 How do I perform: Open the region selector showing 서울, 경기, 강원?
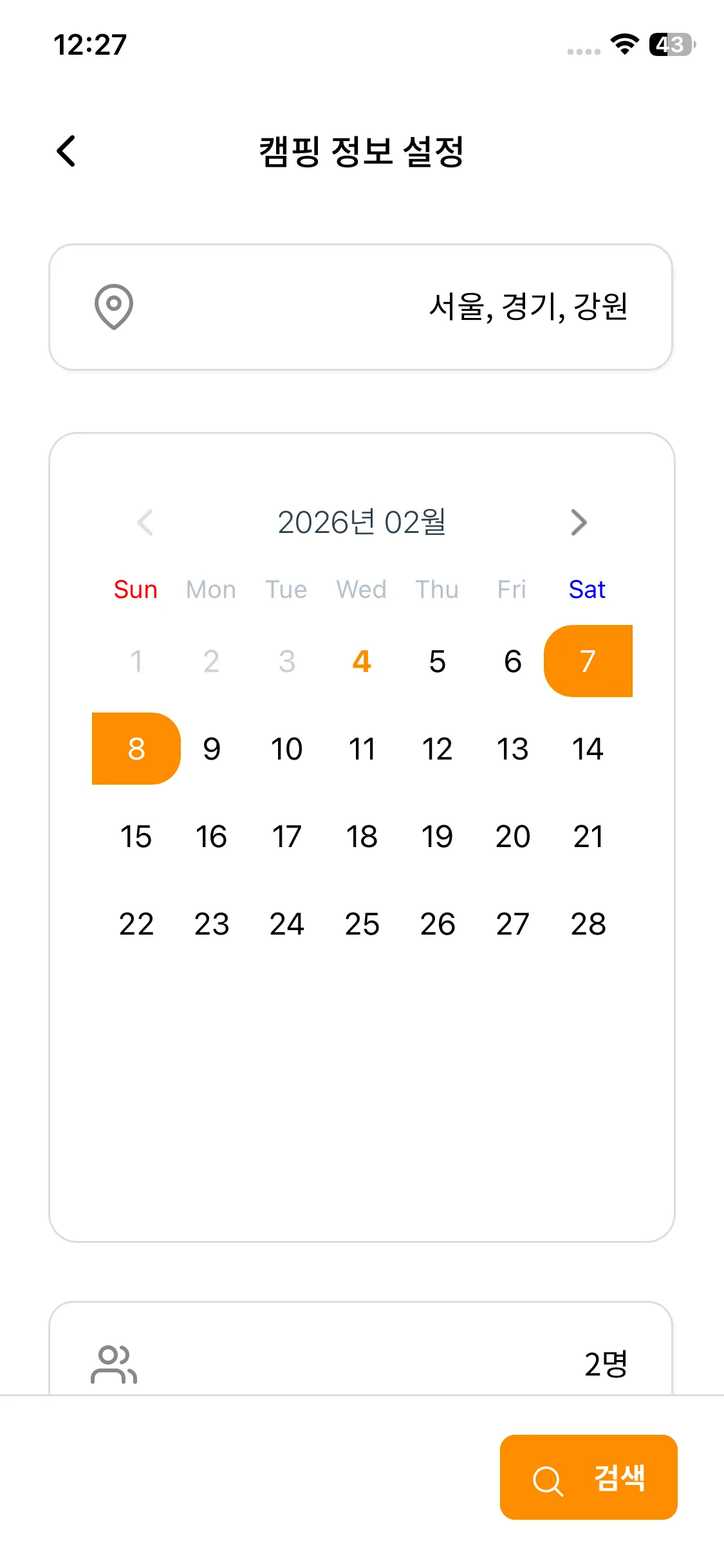360,306
